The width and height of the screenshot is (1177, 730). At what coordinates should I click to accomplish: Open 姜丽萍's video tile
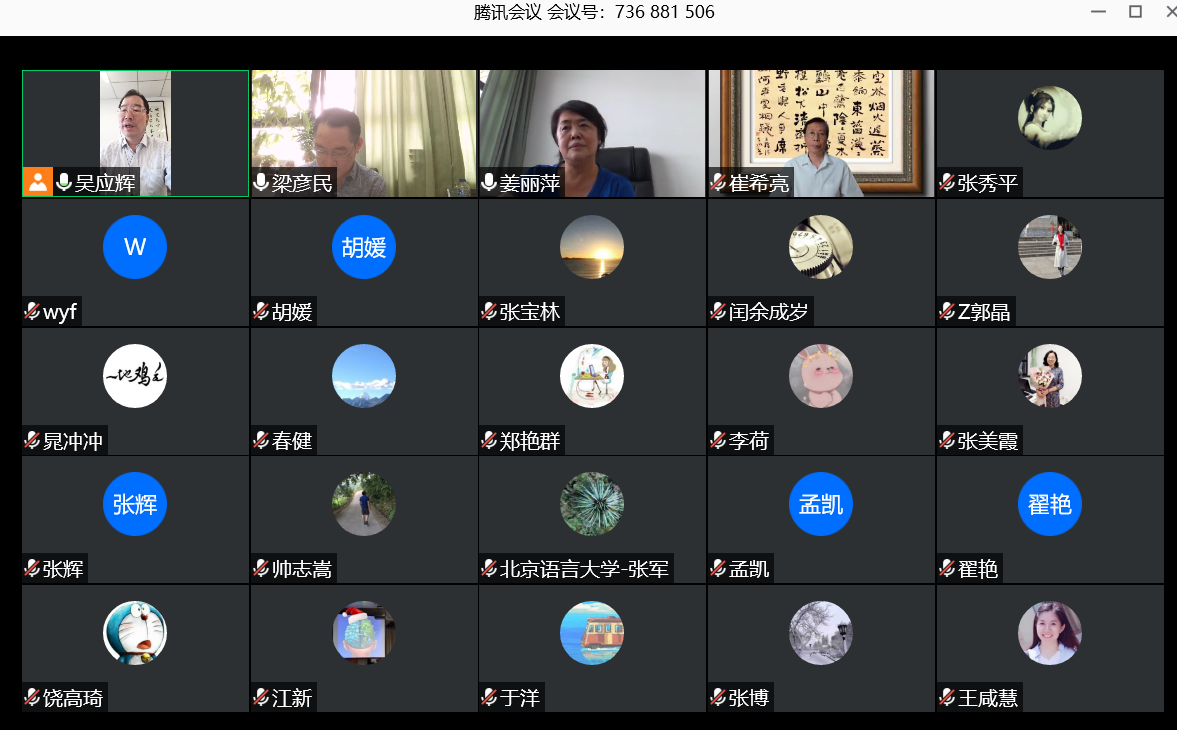[x=592, y=133]
